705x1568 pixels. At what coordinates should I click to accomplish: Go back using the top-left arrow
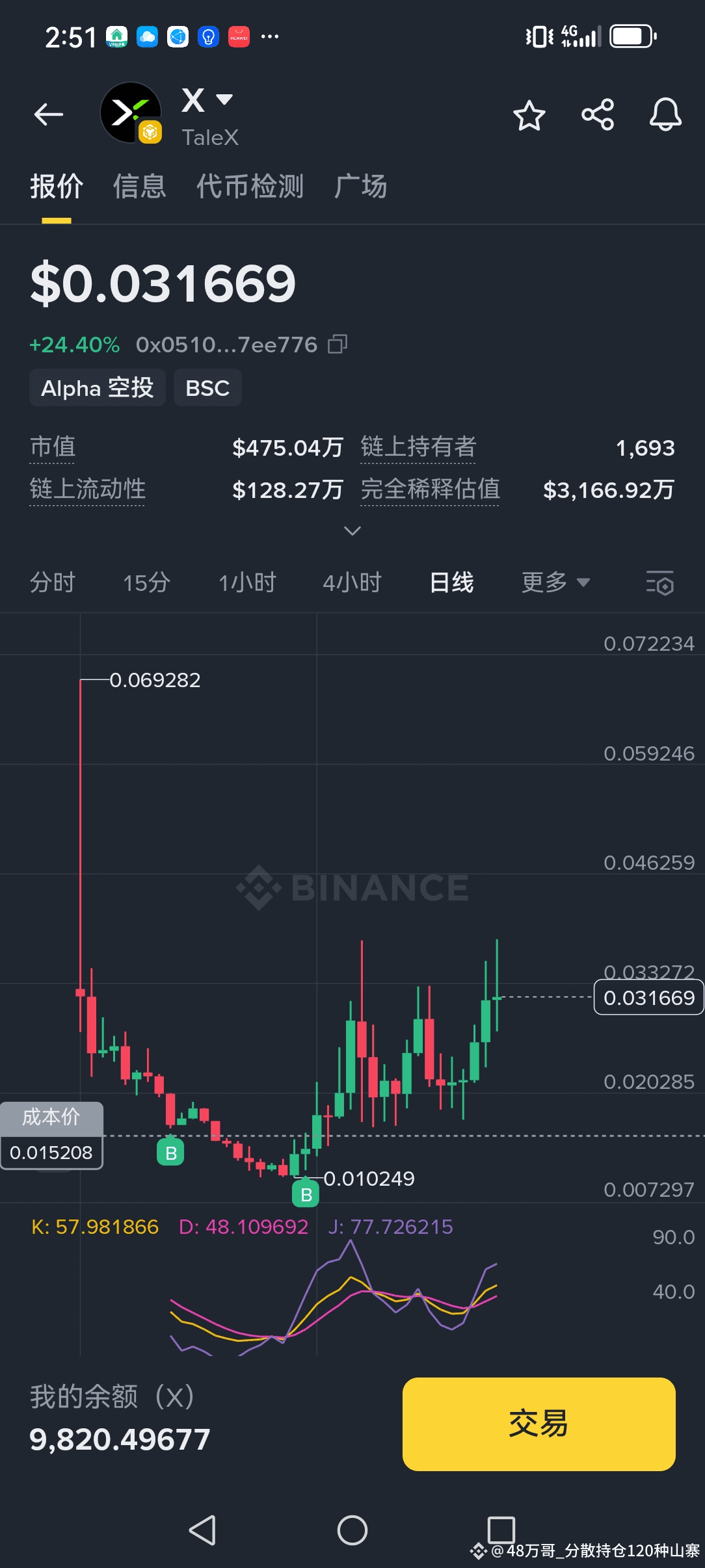(49, 114)
